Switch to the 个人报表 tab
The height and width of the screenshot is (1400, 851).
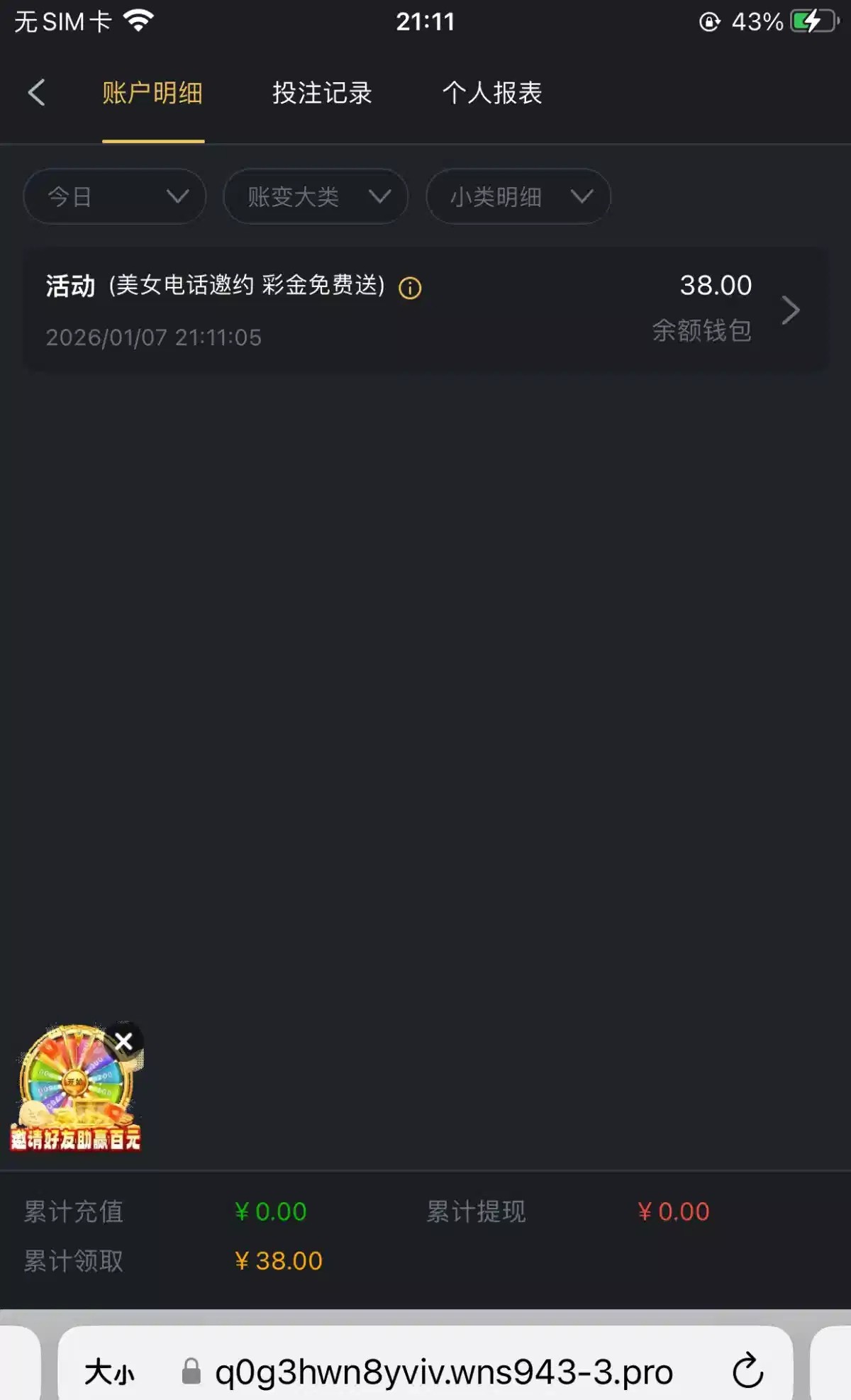[x=492, y=93]
